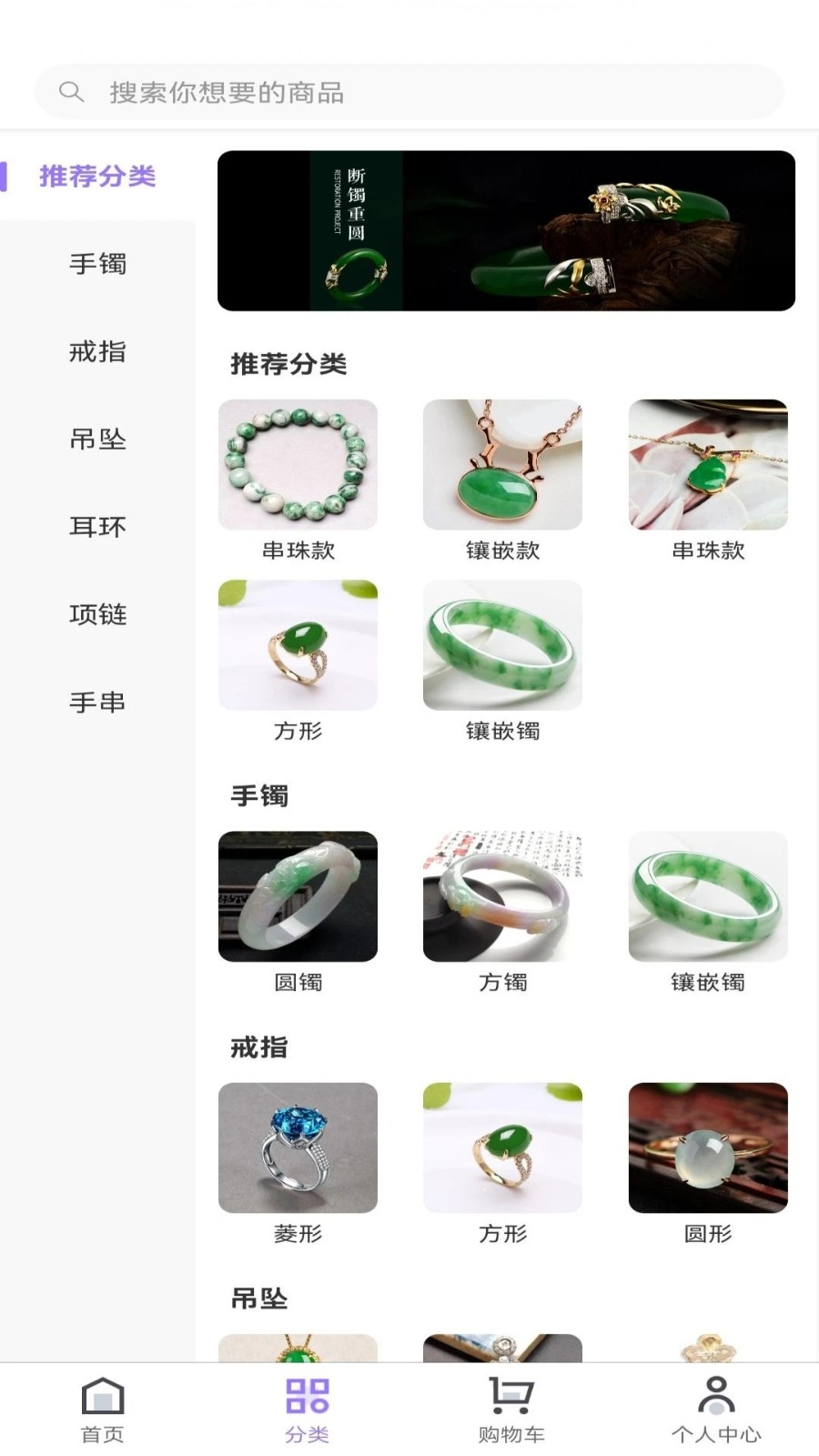Open the 圆镯 round bangle under 手镯
This screenshot has width=819, height=1456.
298,896
